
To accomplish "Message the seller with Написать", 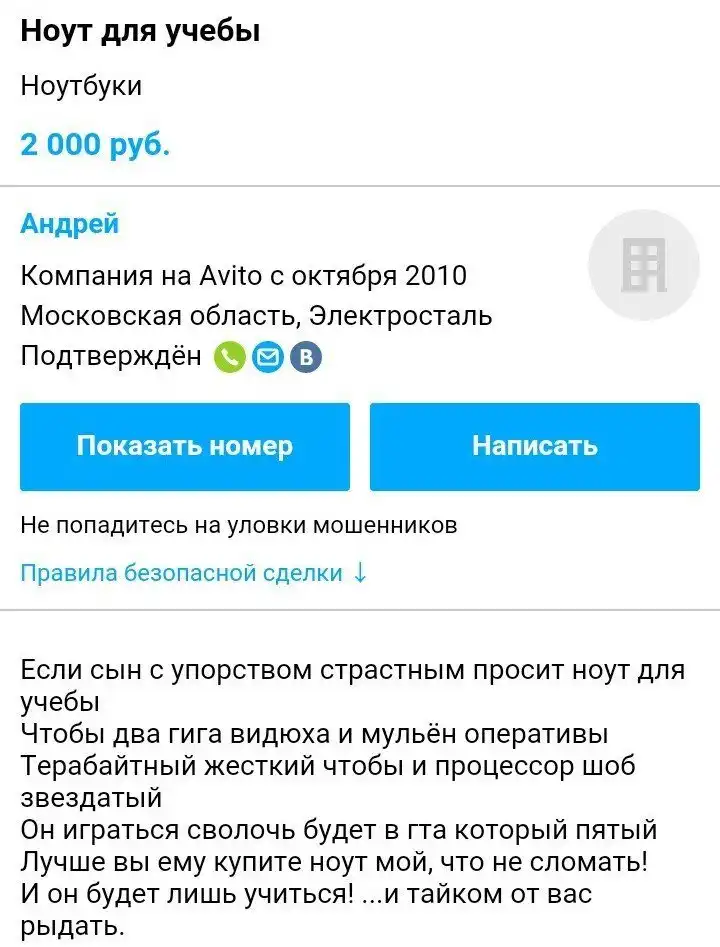I will [x=534, y=446].
